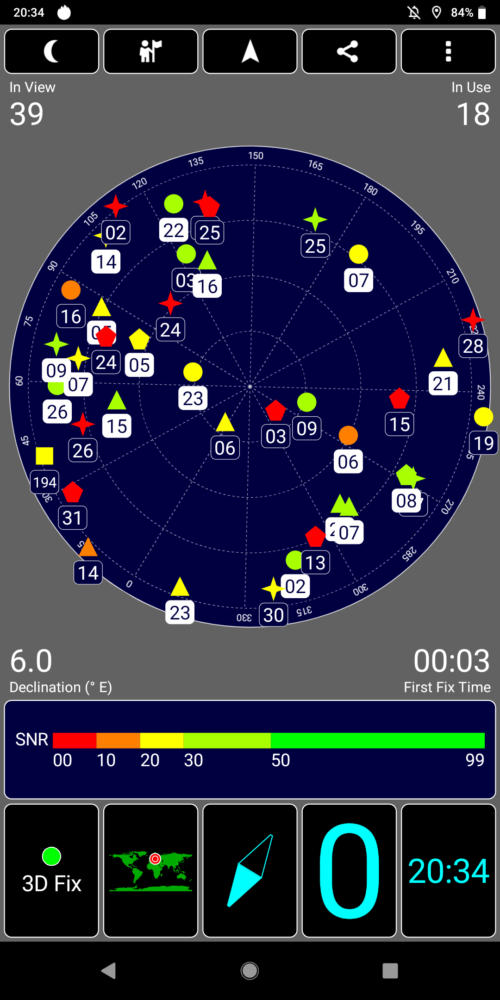This screenshot has height=1000, width=500.
Task: Open the waypoint flag person icon
Action: (151, 52)
